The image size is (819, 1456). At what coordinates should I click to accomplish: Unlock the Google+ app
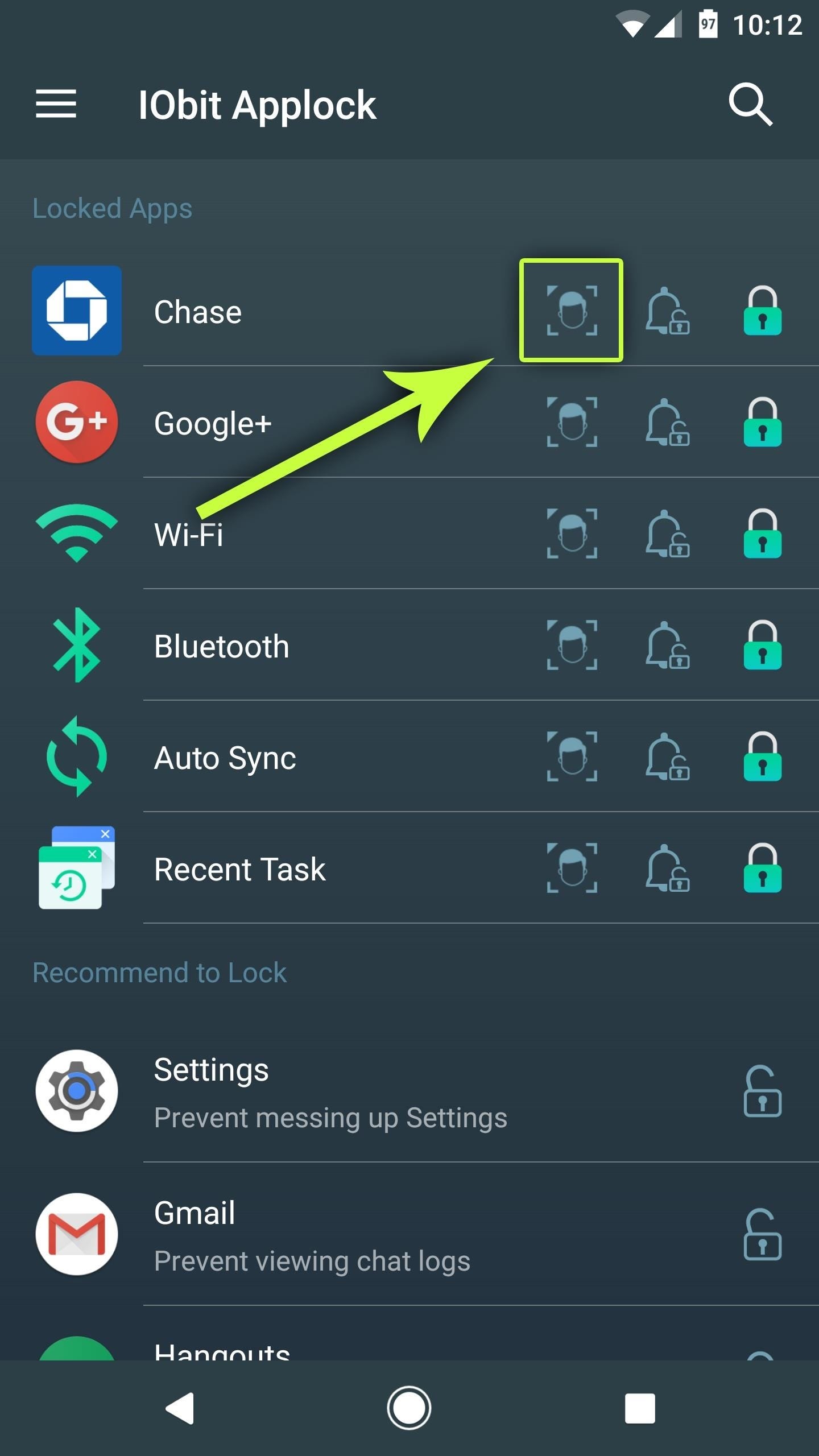pyautogui.click(x=762, y=423)
